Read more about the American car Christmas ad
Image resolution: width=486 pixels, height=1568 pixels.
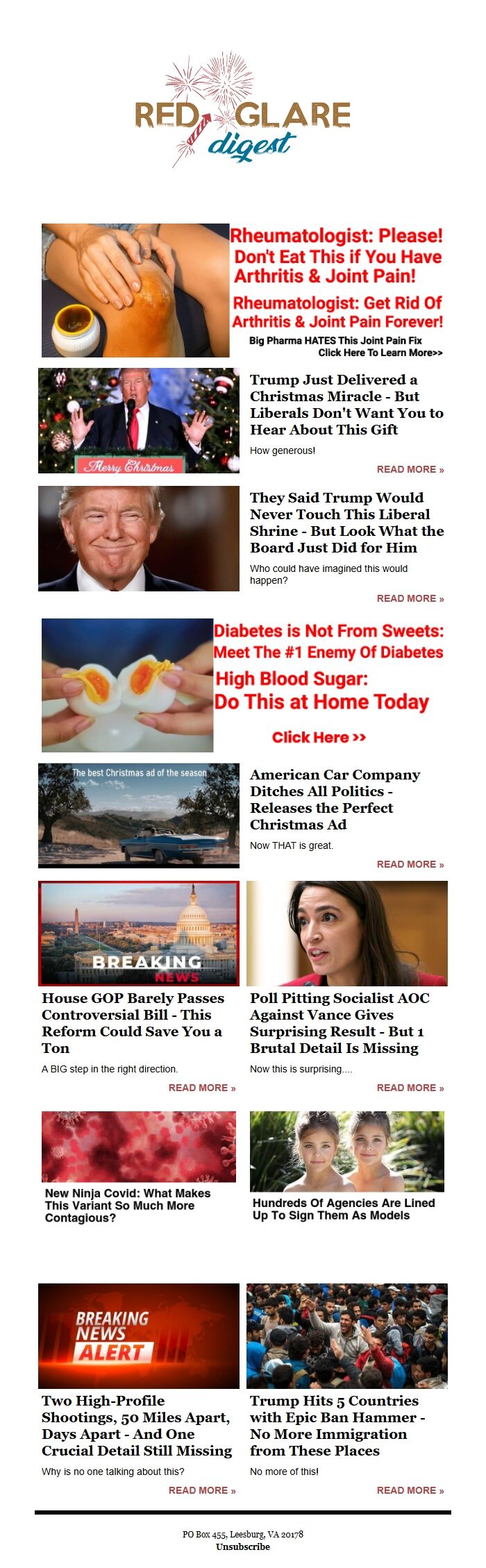[x=410, y=865]
